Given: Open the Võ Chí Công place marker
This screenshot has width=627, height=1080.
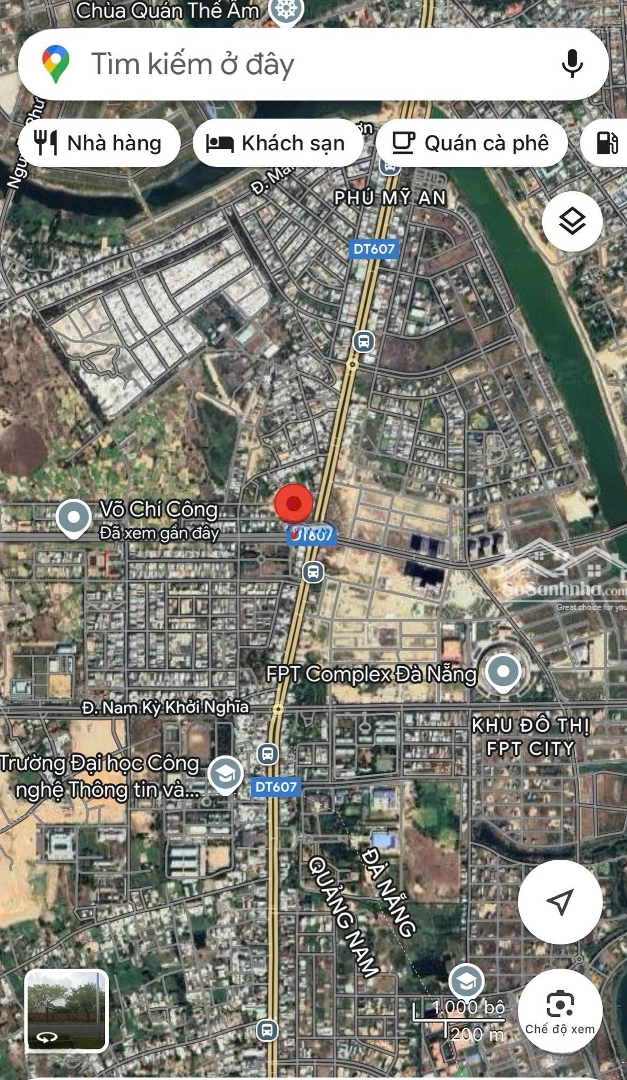Looking at the screenshot, I should (x=73, y=518).
